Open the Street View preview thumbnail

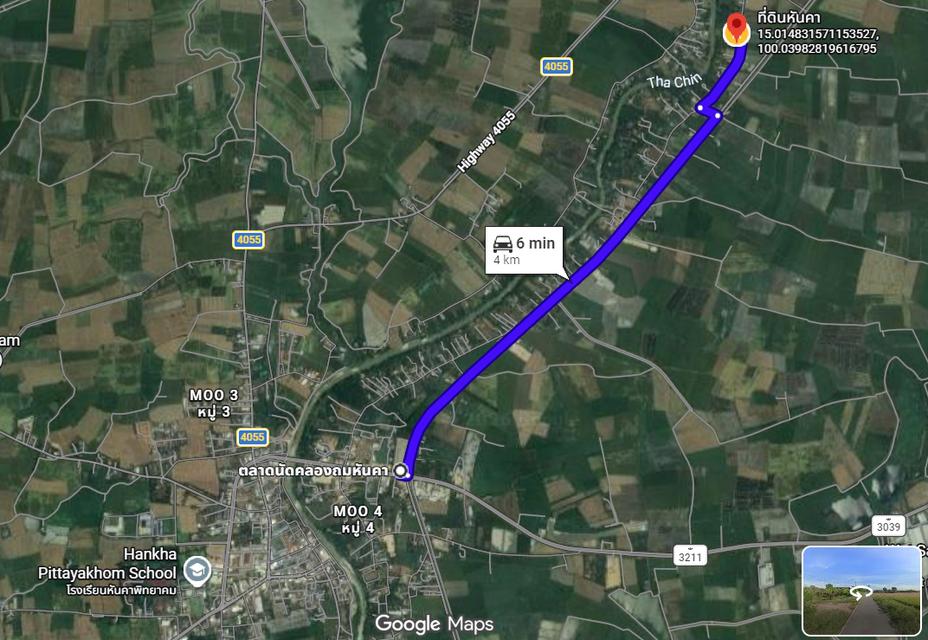[x=861, y=591]
